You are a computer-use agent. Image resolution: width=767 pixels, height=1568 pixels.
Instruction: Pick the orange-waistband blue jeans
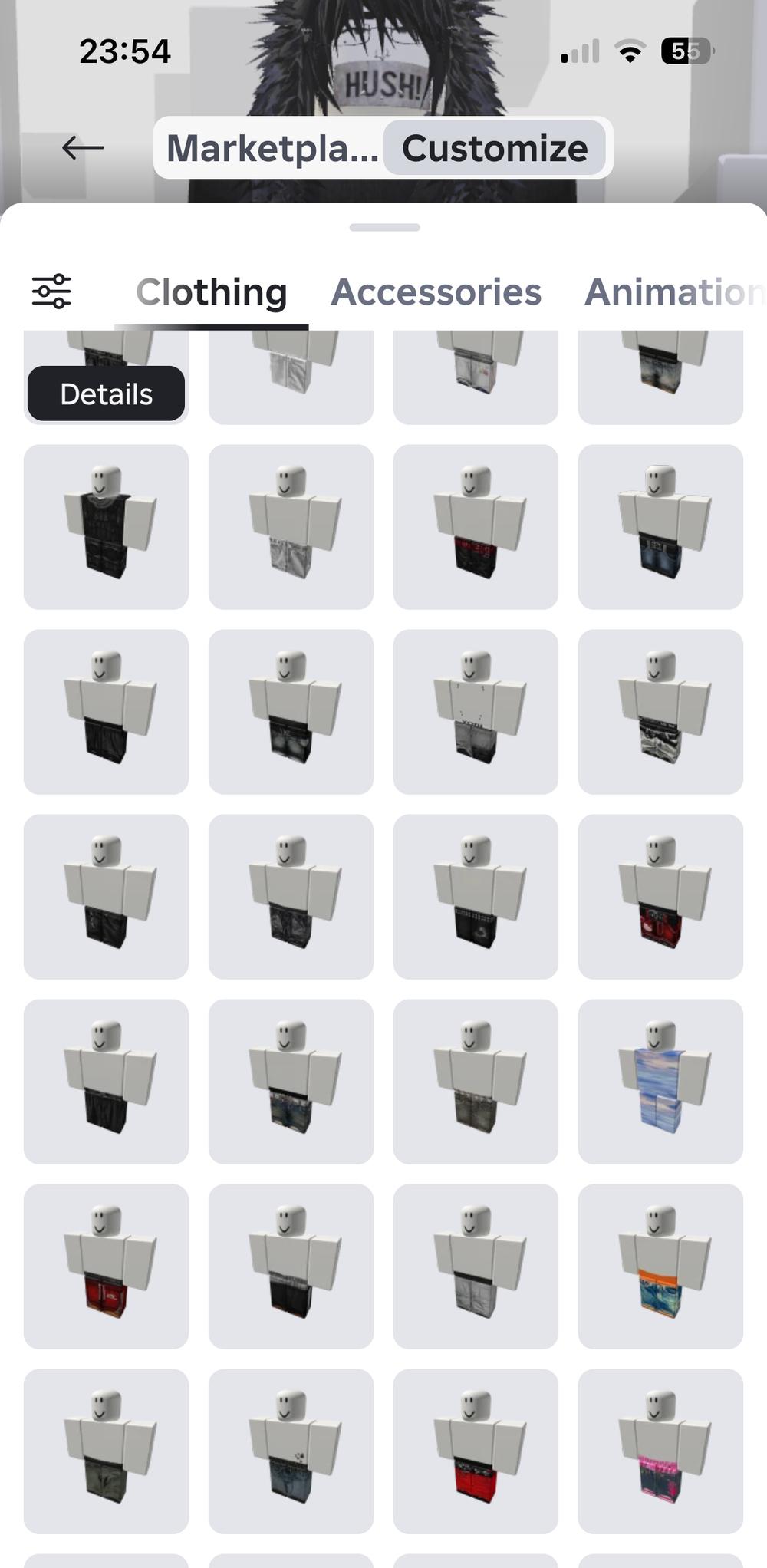click(x=660, y=1266)
